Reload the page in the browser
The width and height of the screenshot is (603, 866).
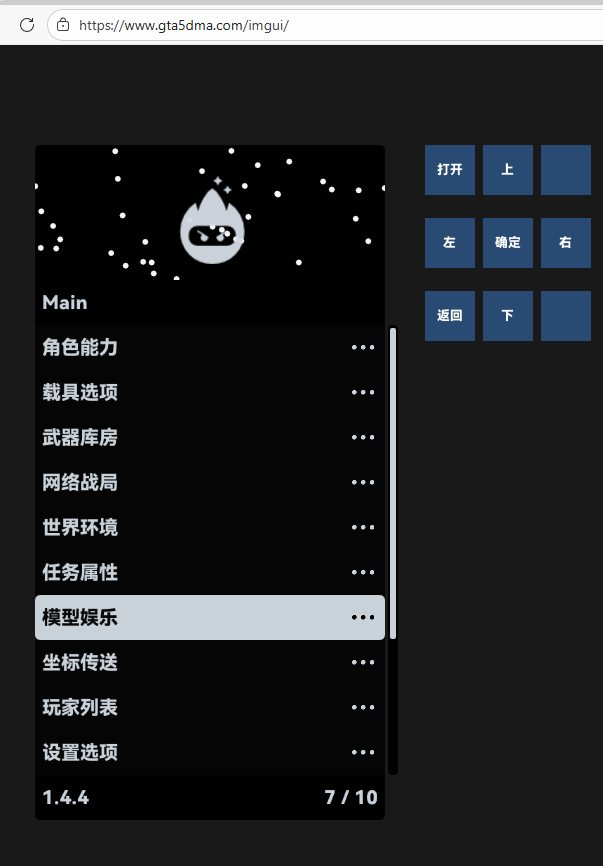tap(27, 25)
